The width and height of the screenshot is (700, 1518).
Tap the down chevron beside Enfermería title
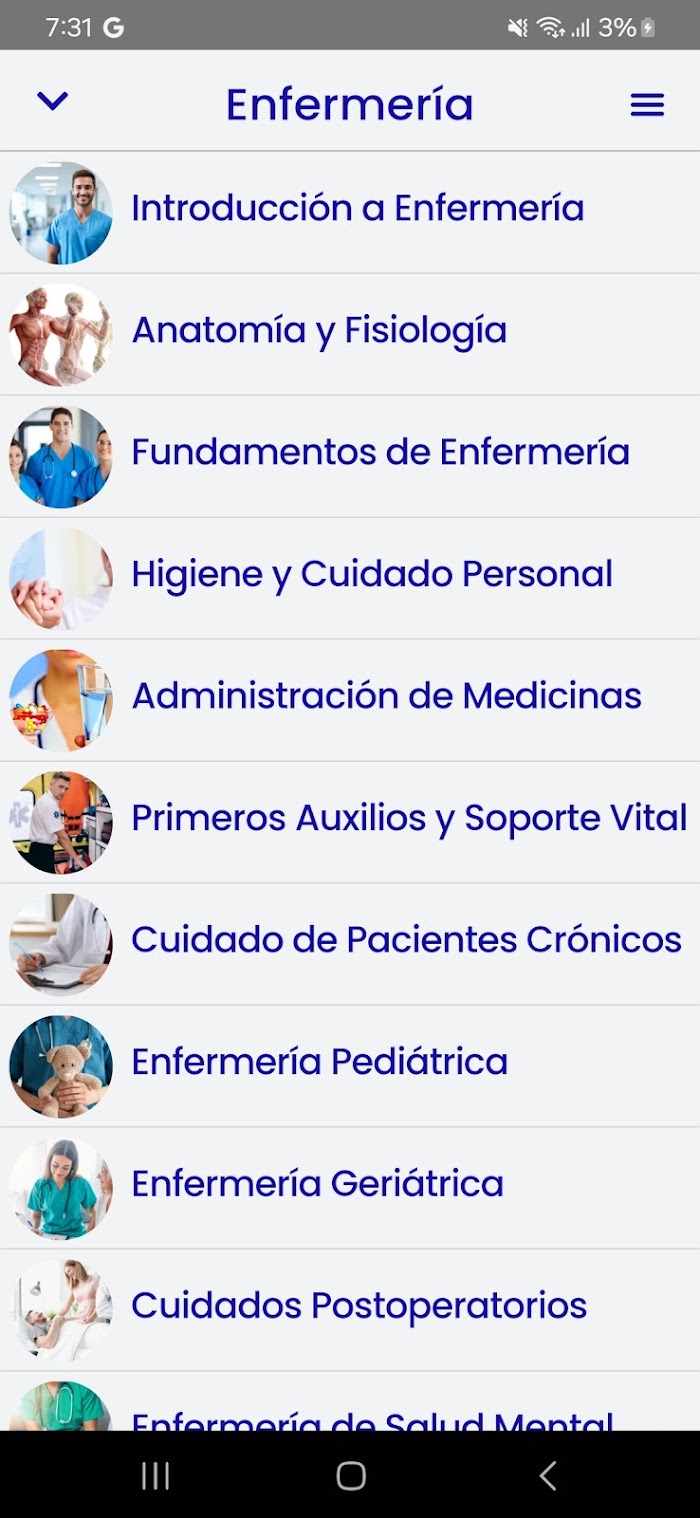[x=52, y=101]
